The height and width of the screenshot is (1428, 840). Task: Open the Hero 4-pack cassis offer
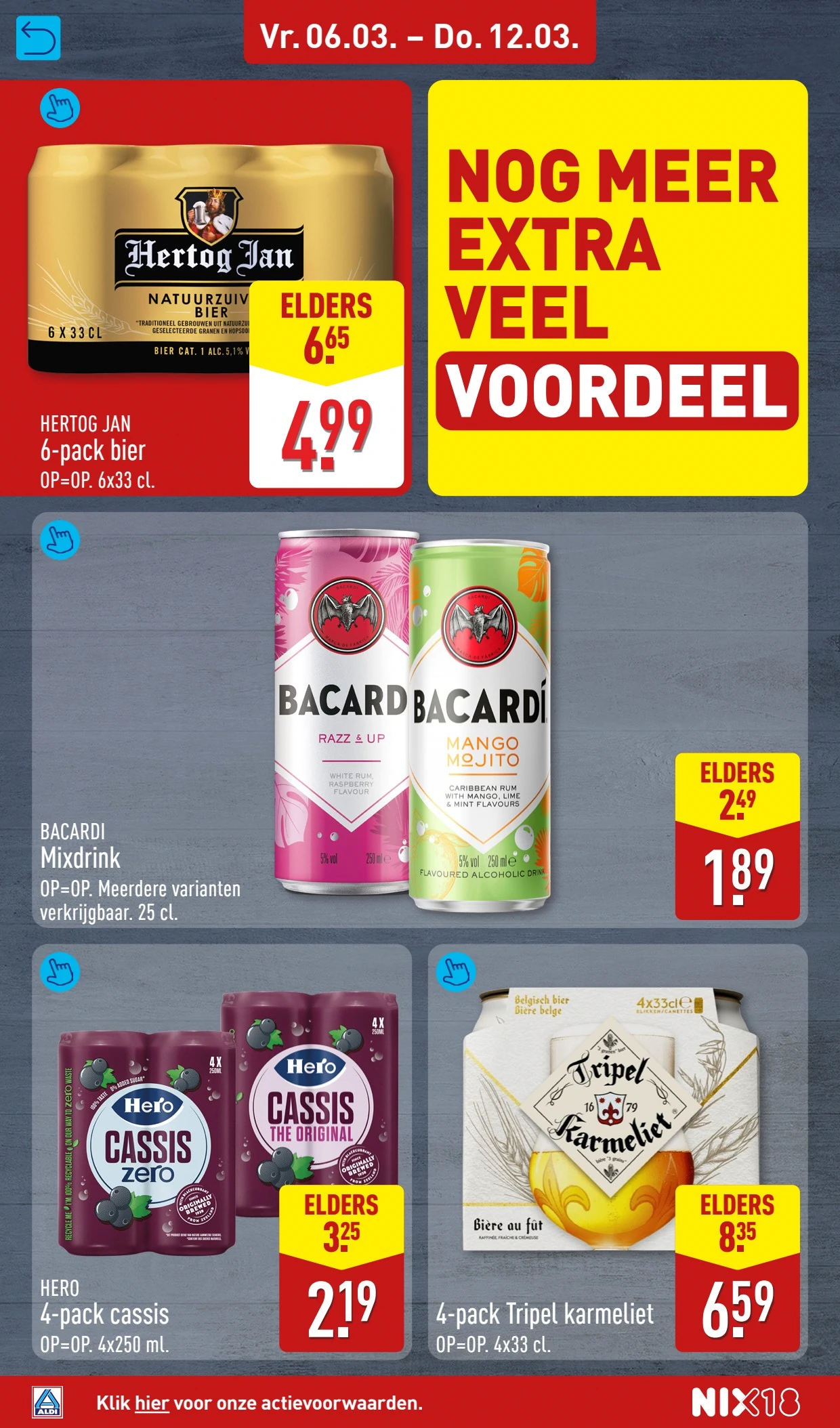click(60, 972)
